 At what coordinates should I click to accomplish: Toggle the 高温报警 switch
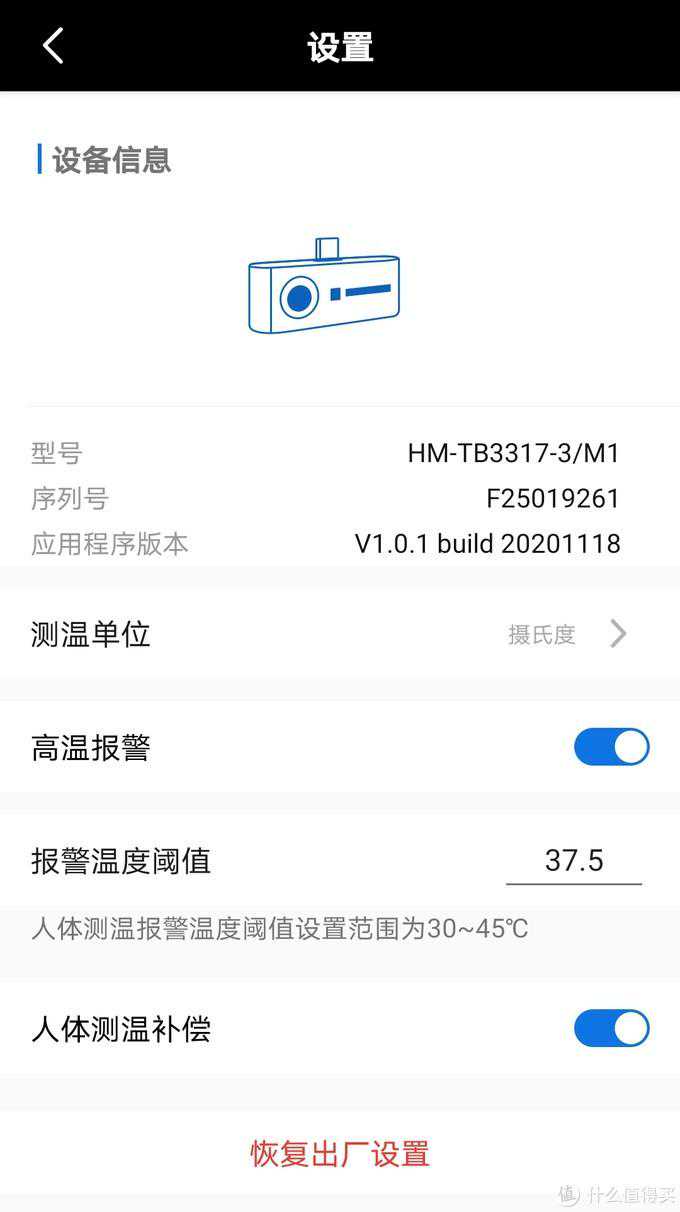(x=611, y=747)
